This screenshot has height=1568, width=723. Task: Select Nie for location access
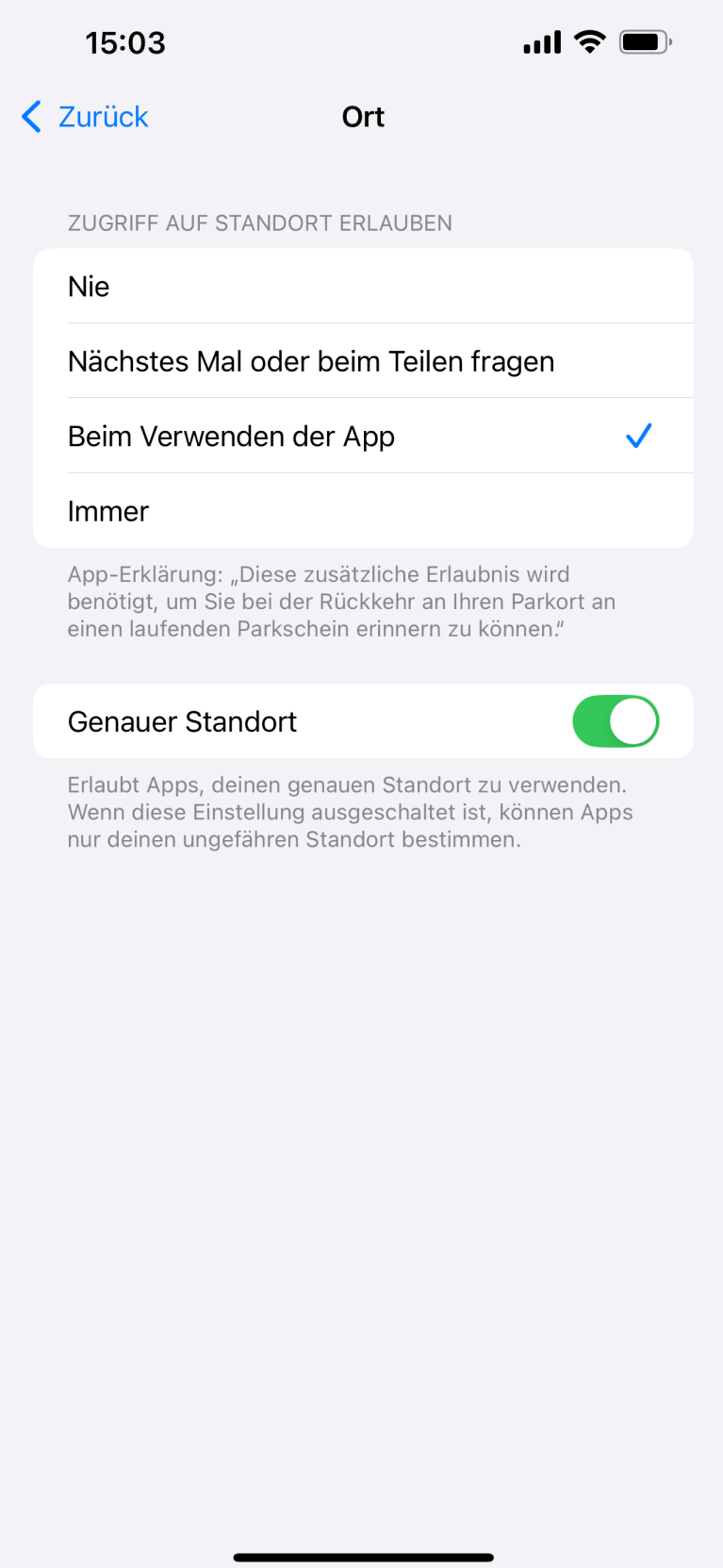[x=362, y=287]
